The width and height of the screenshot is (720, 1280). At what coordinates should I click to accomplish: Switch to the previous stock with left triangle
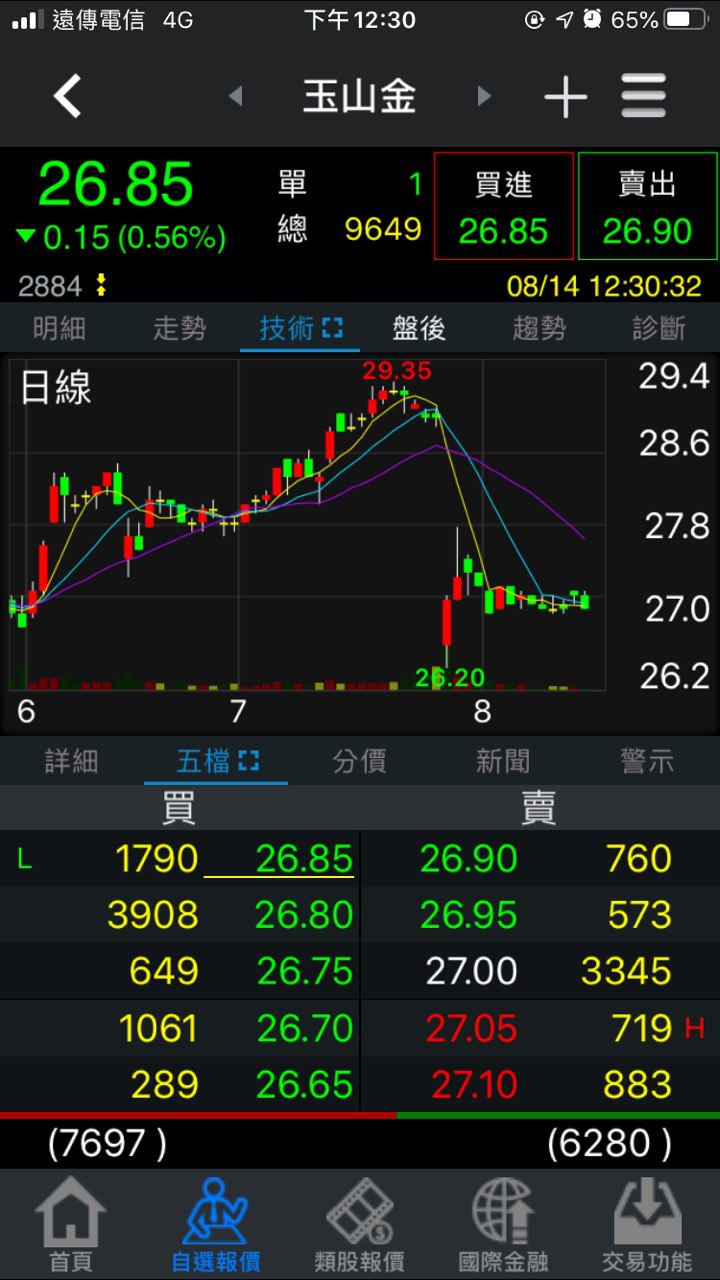236,96
